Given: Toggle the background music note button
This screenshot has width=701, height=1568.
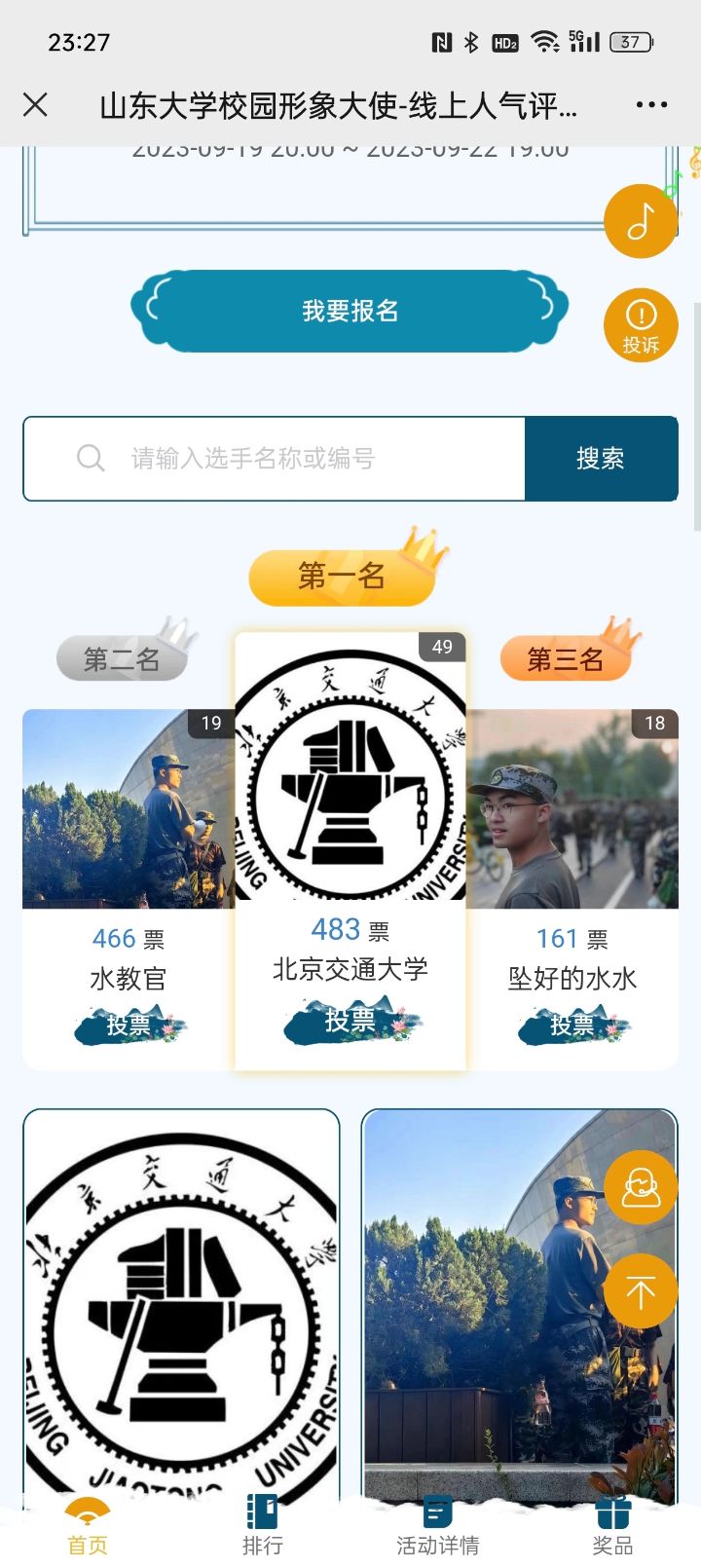Looking at the screenshot, I should click(x=640, y=221).
